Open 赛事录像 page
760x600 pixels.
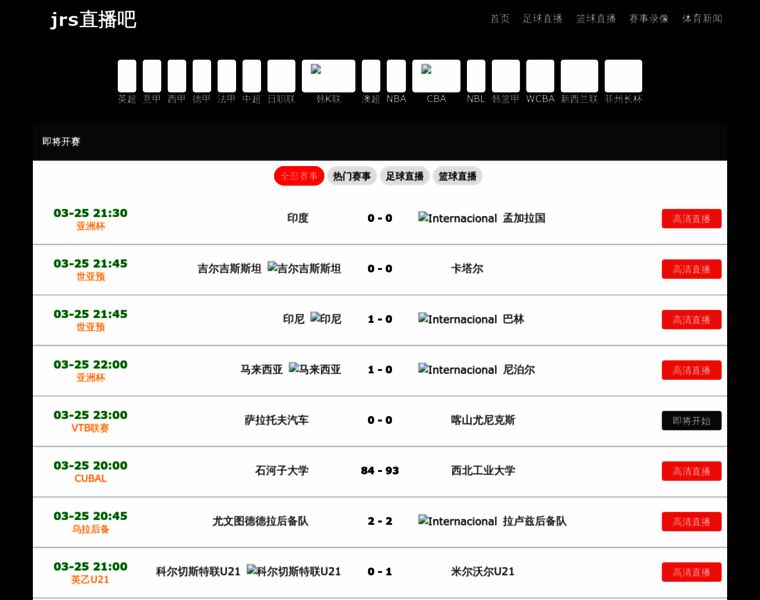[648, 18]
